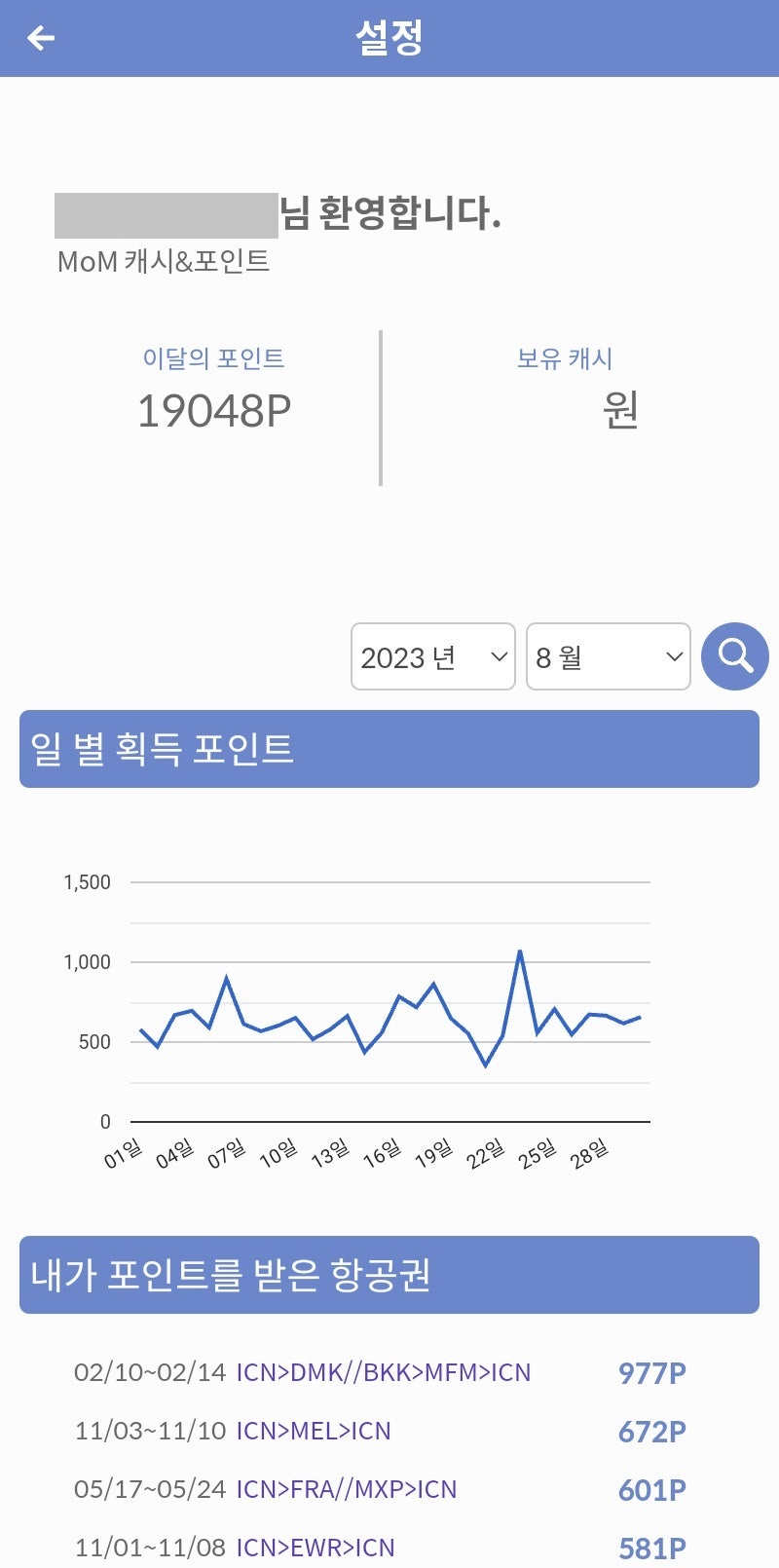This screenshot has width=779, height=1568.
Task: Tap the back arrow to leave Settings
Action: [39, 38]
